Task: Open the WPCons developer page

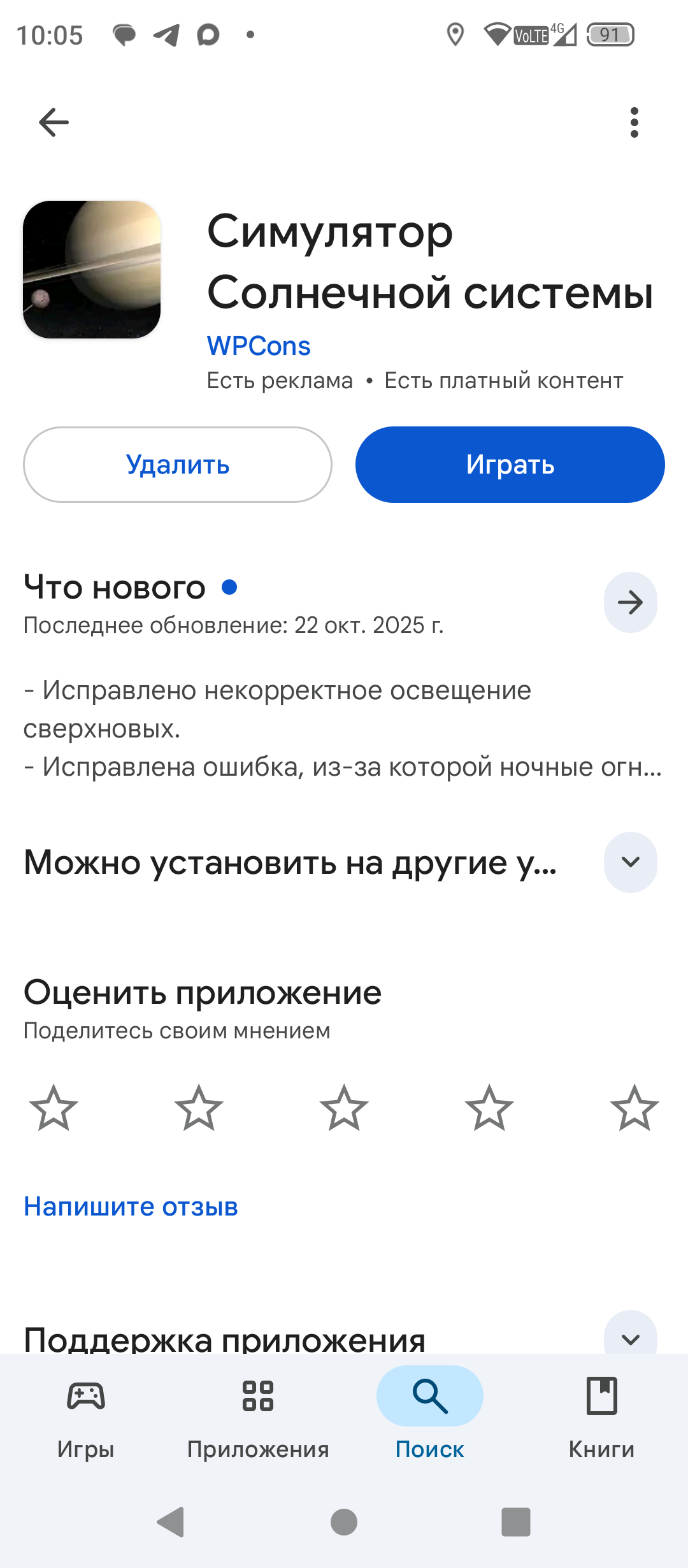Action: (x=259, y=346)
